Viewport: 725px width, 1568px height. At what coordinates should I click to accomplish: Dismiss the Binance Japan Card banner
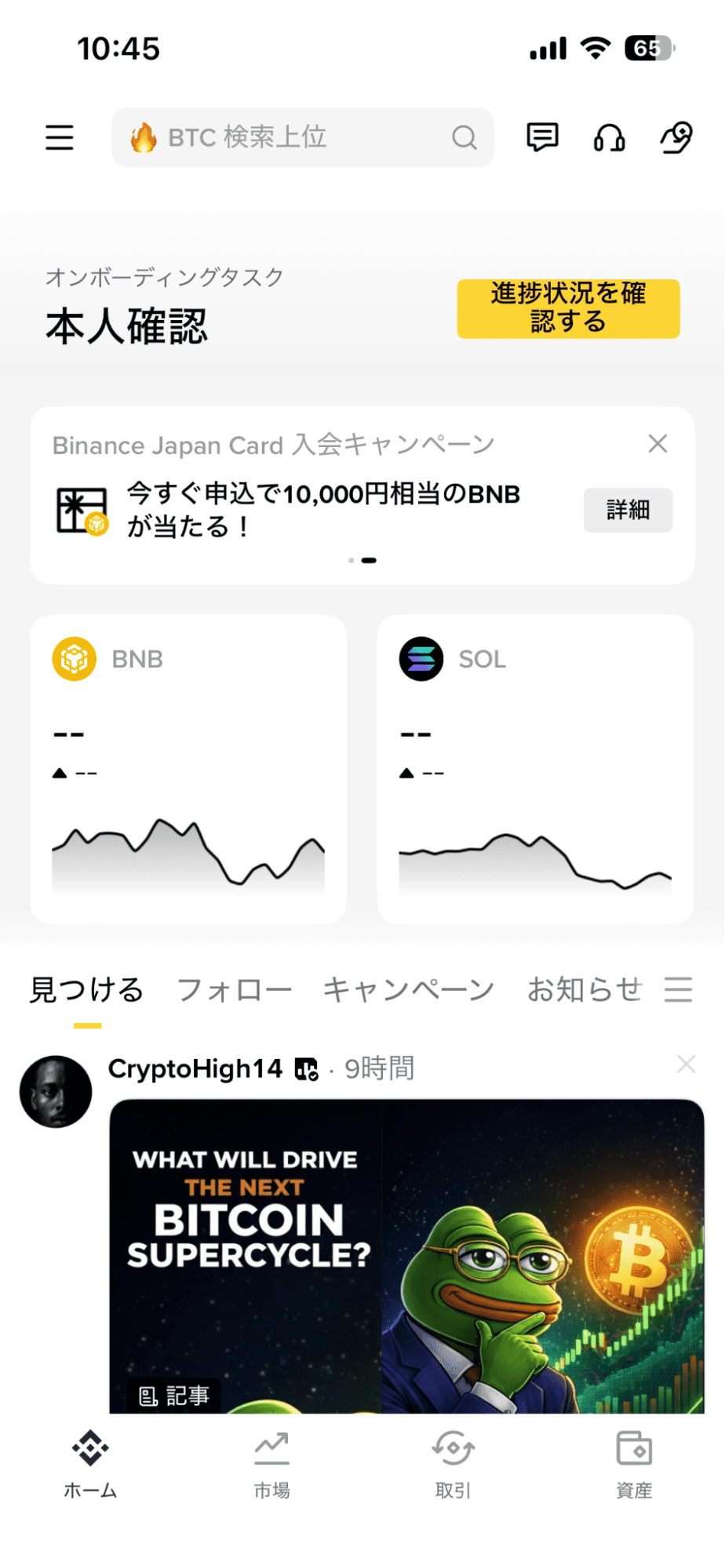(658, 445)
